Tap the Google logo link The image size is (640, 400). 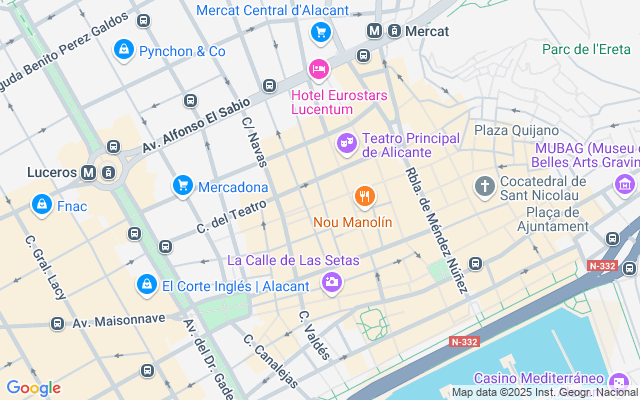(x=33, y=388)
